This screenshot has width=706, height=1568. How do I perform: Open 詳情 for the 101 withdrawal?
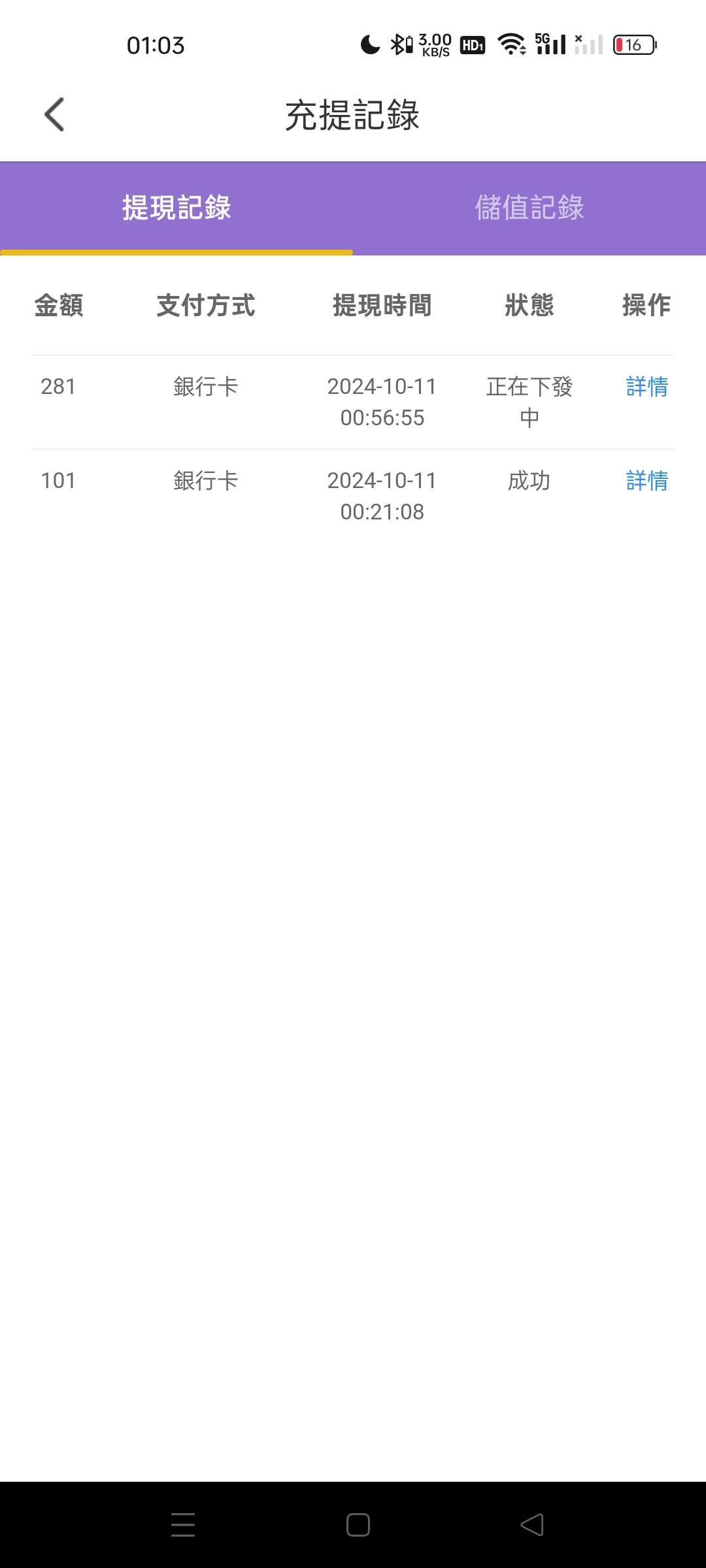pyautogui.click(x=647, y=481)
